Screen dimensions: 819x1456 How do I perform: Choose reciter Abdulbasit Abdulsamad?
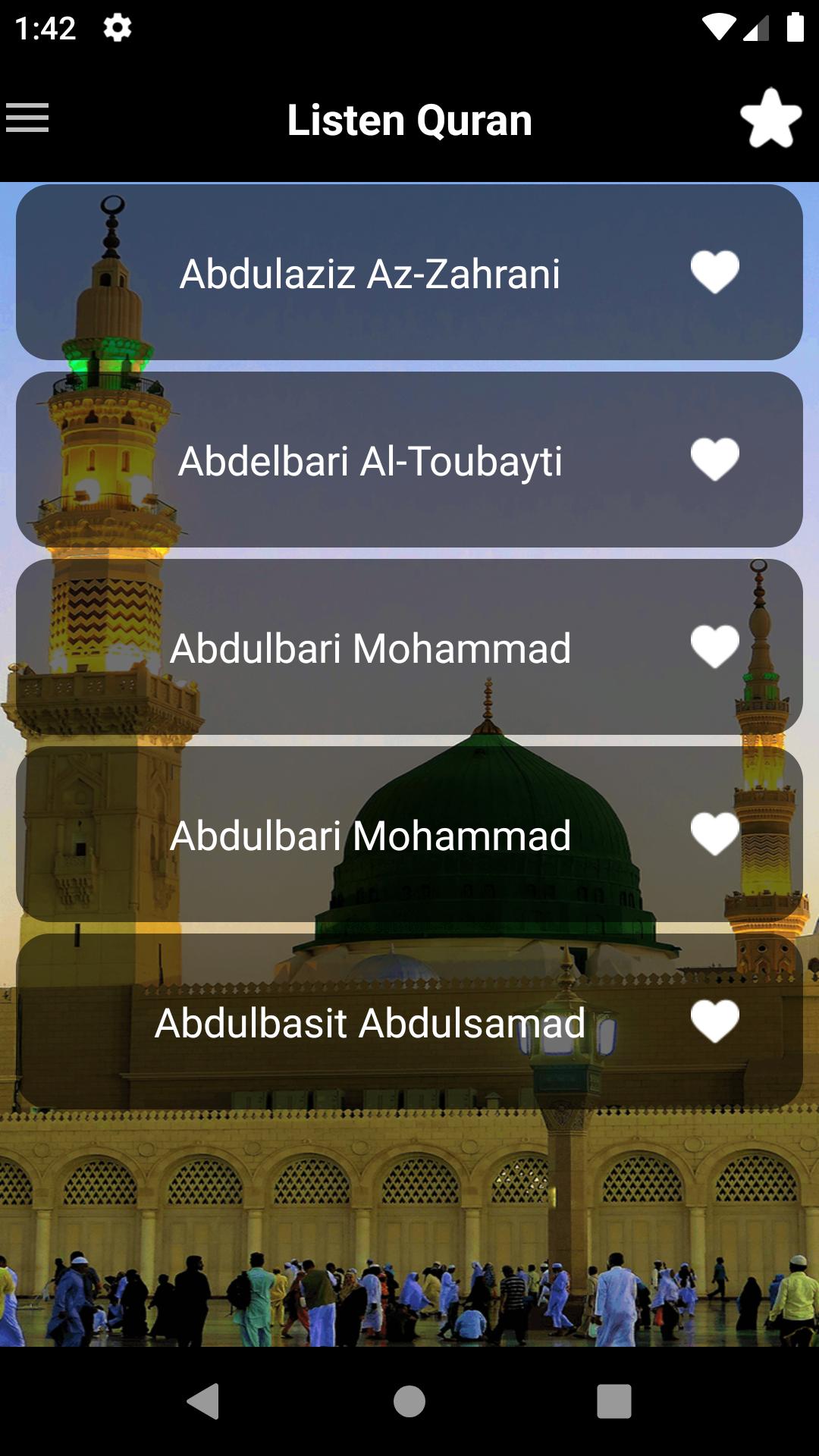[x=370, y=1022]
